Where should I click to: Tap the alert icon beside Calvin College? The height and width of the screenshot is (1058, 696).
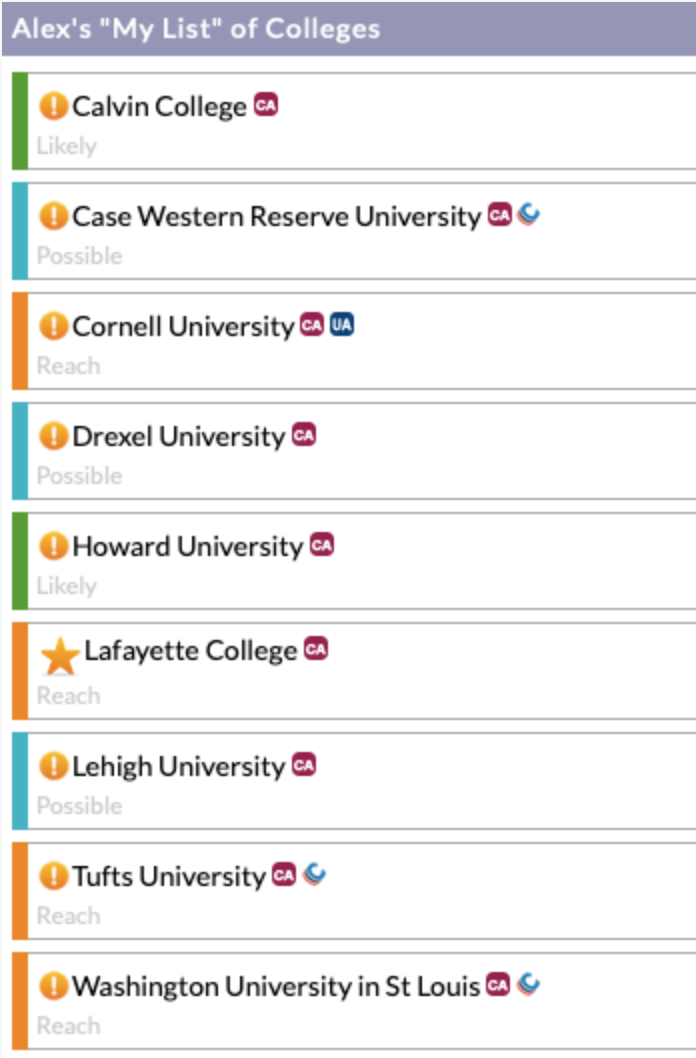point(53,106)
